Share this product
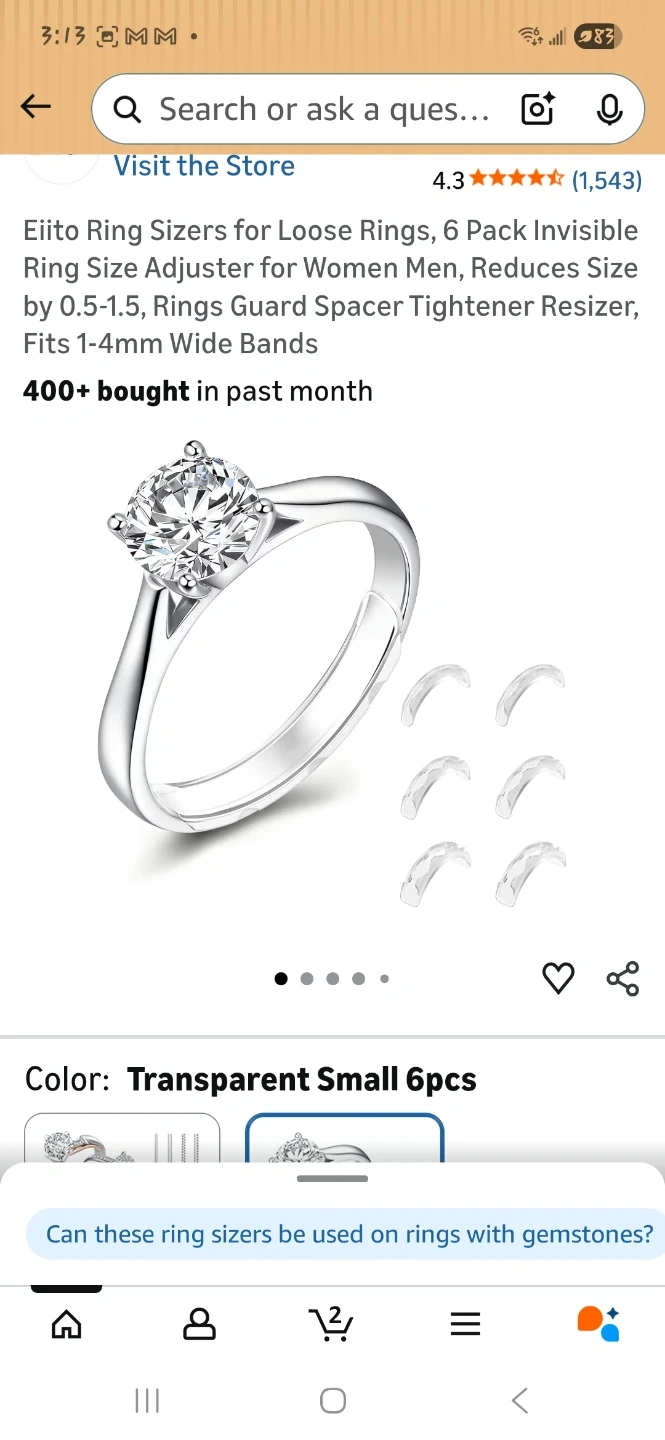This screenshot has height=1440, width=665. click(x=622, y=978)
